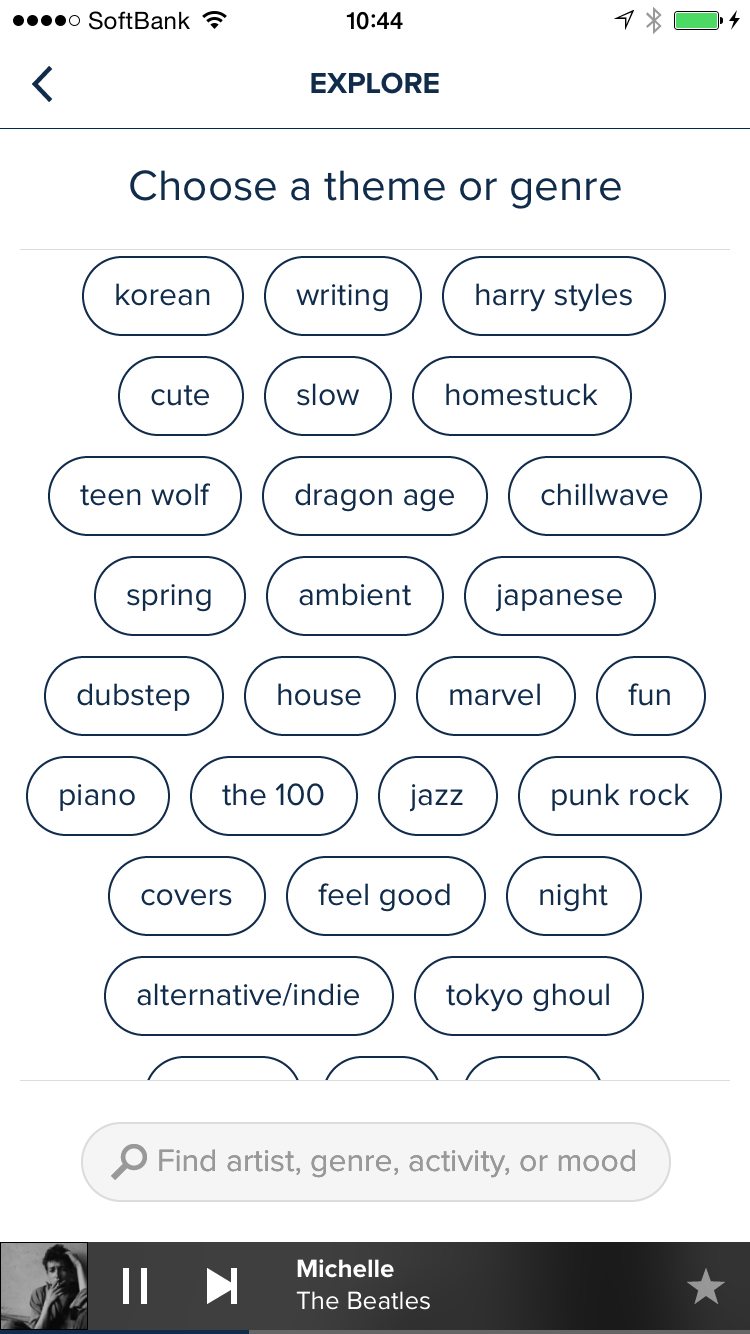Choose the alternative/indie genre
750x1334 pixels.
[x=249, y=996]
